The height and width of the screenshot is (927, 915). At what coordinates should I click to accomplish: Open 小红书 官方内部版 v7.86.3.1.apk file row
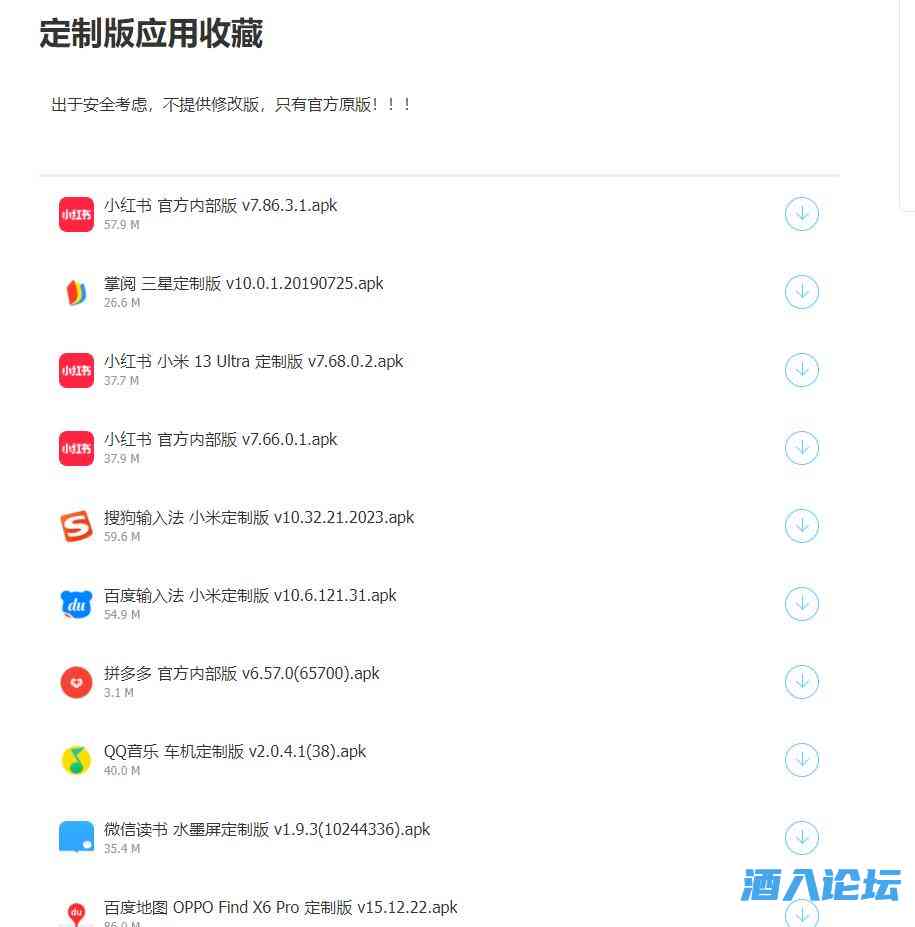[x=220, y=206]
